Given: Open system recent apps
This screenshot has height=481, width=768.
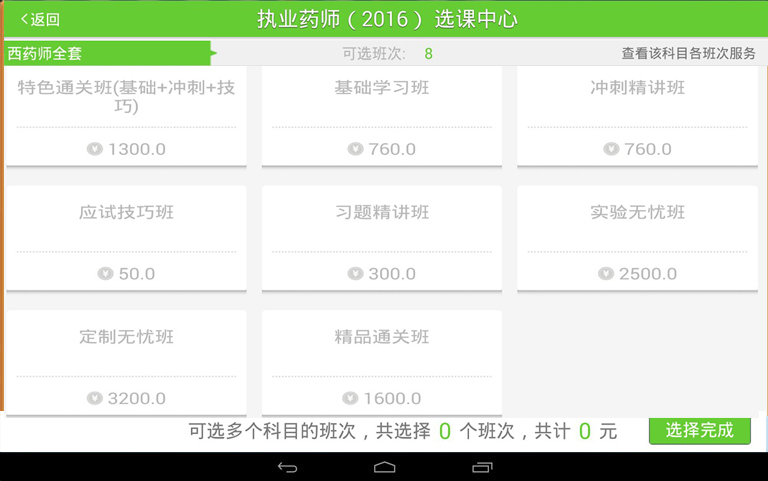Looking at the screenshot, I should coord(482,467).
